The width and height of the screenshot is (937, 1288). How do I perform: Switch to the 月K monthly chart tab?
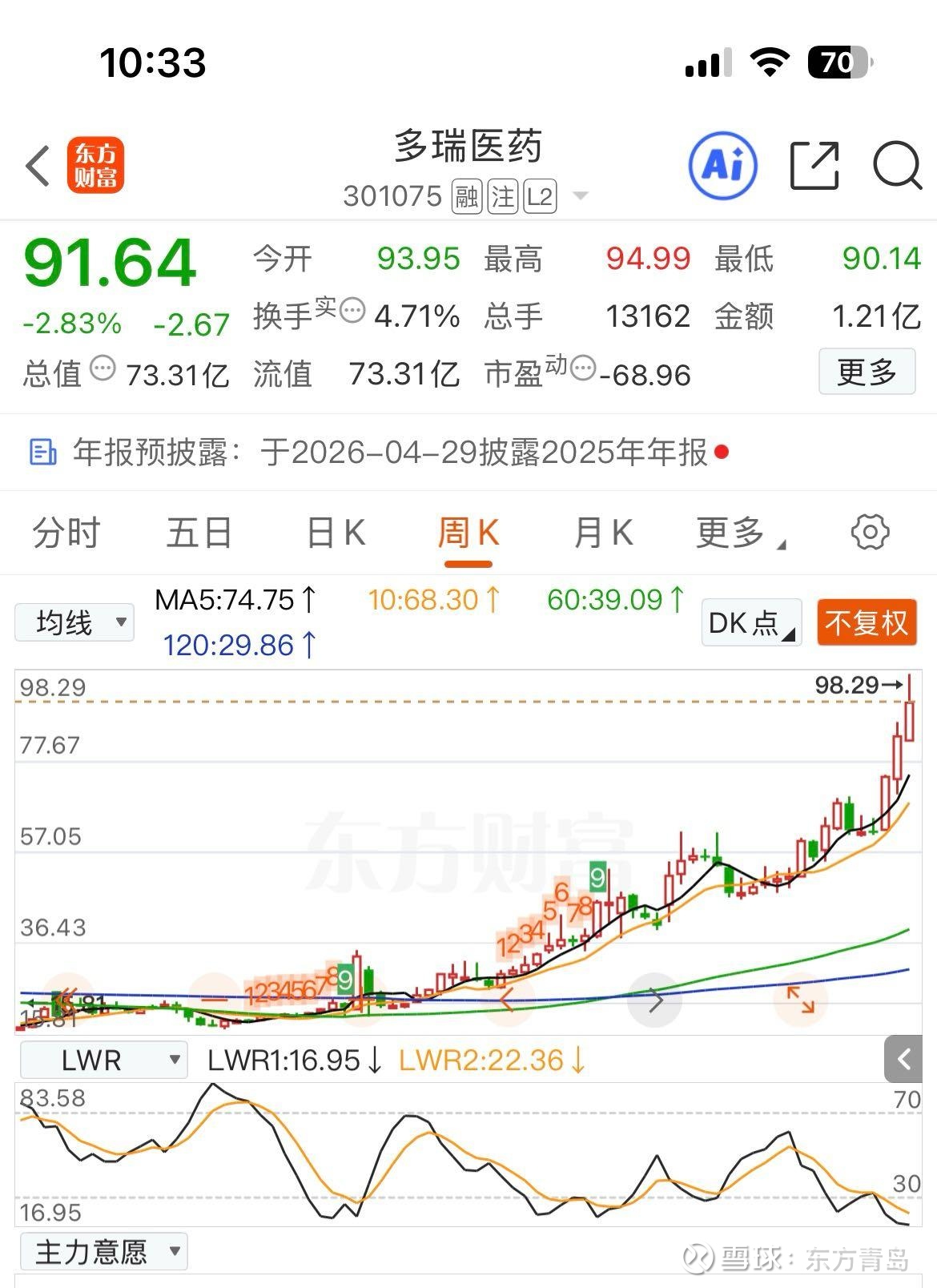[602, 531]
